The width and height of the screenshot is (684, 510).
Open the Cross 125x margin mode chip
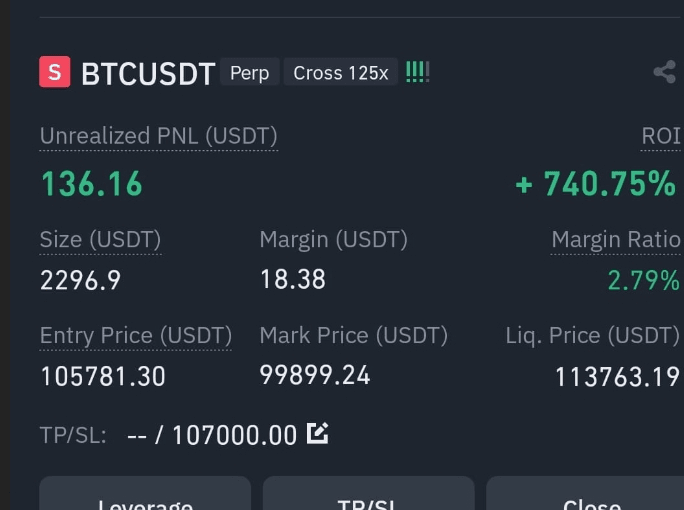pos(340,73)
